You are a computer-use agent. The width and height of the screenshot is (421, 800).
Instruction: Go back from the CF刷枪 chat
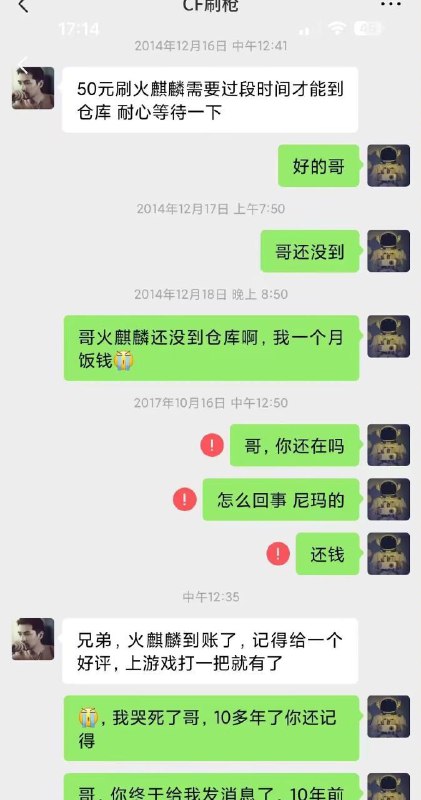click(23, 6)
